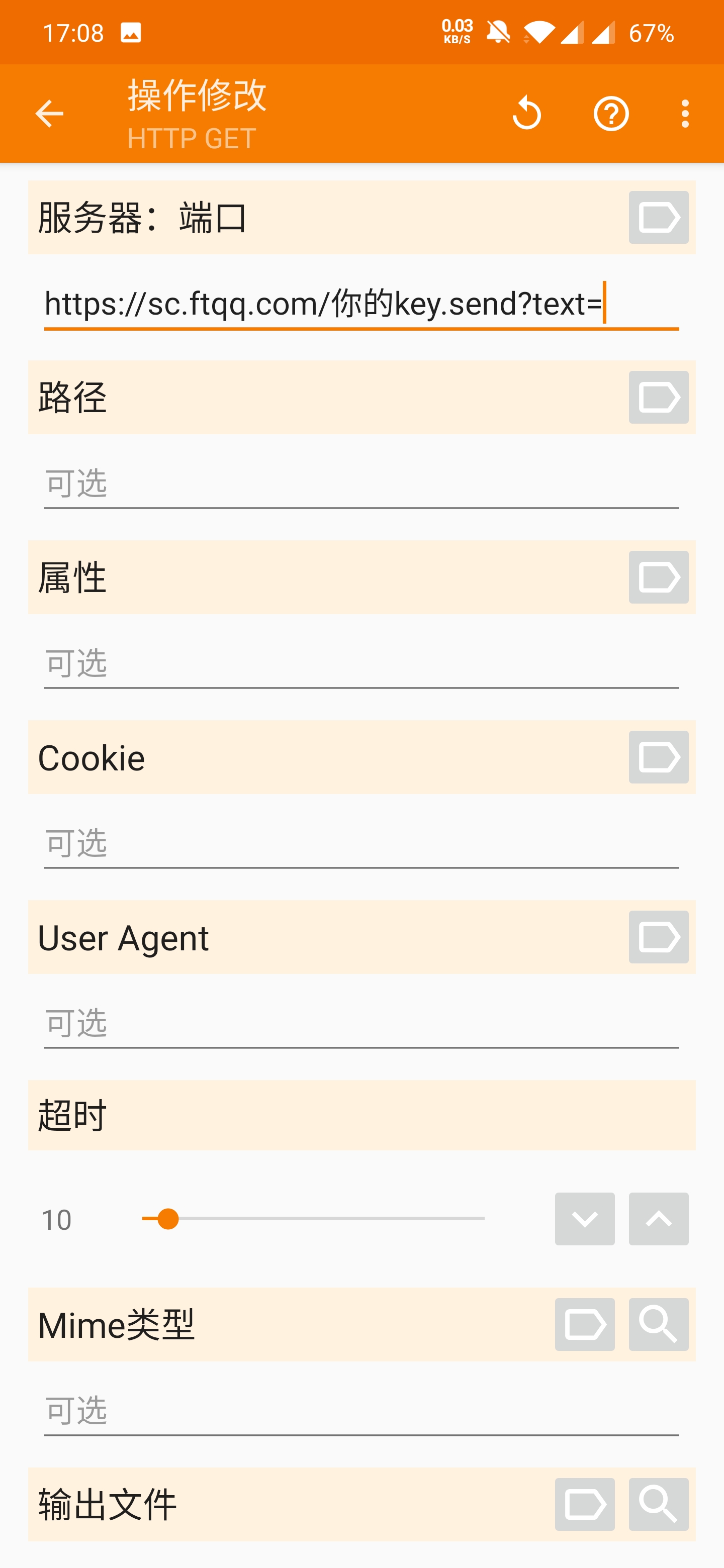This screenshot has height=1568, width=724.
Task: Tap the variable tag icon for 属性
Action: point(658,577)
